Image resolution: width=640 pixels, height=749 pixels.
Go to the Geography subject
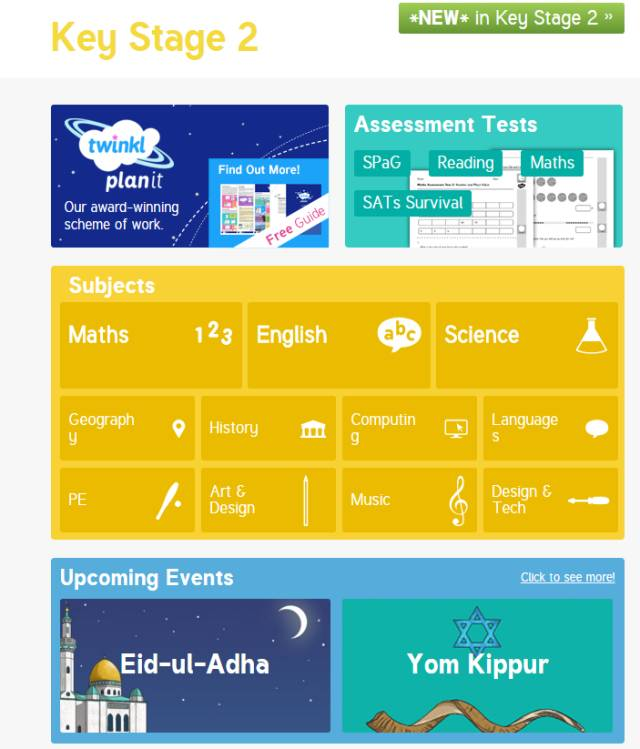(127, 428)
